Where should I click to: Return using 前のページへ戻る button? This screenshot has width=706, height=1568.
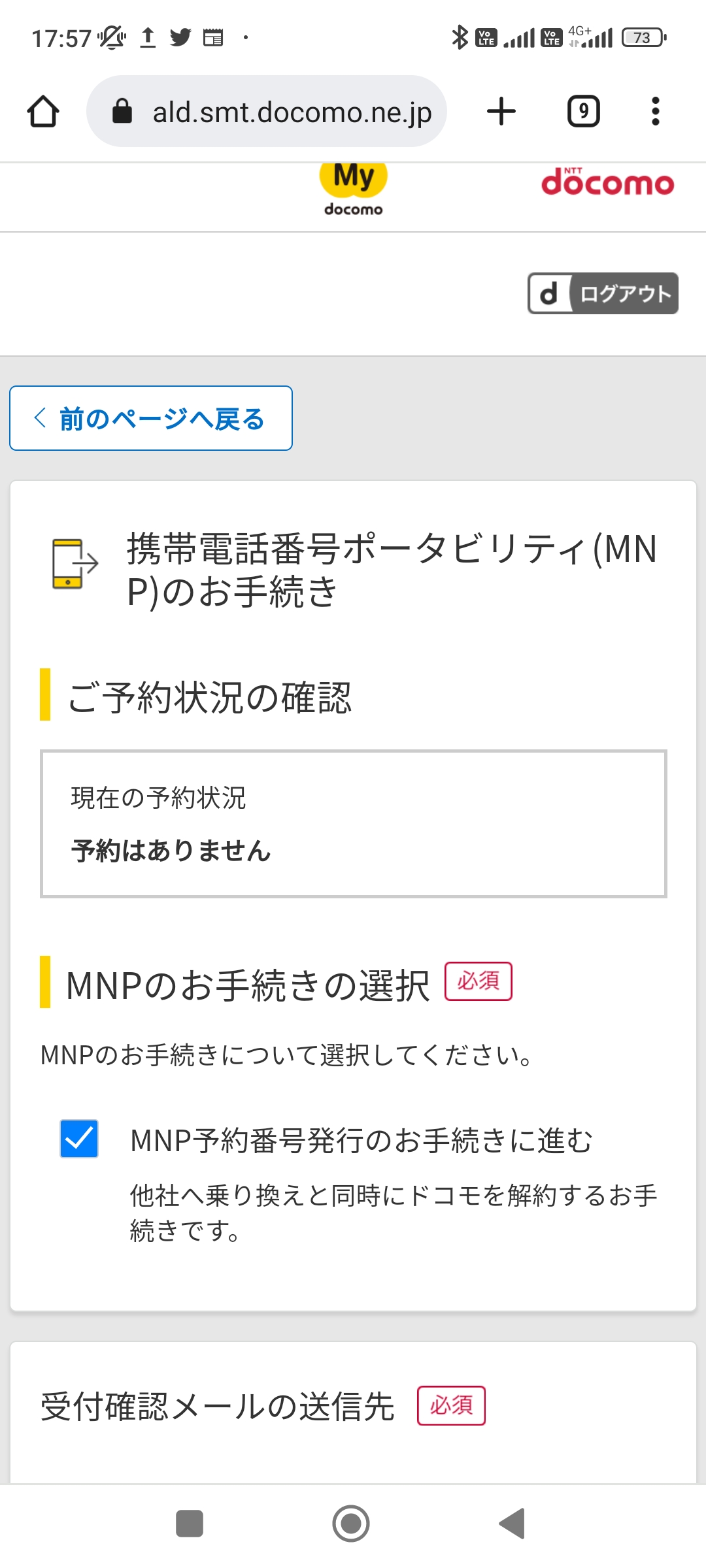pos(150,419)
